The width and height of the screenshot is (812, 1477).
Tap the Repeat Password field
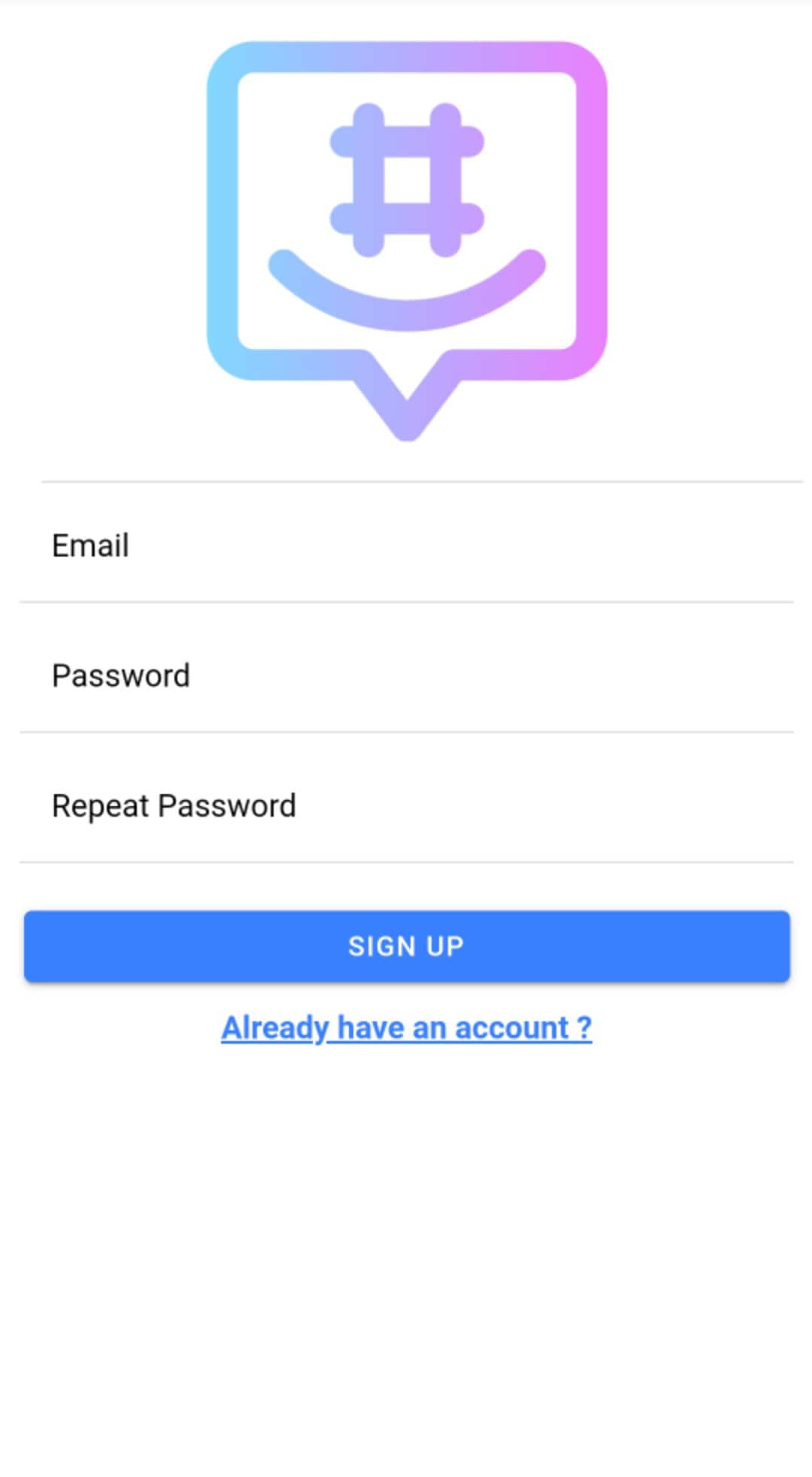[406, 805]
